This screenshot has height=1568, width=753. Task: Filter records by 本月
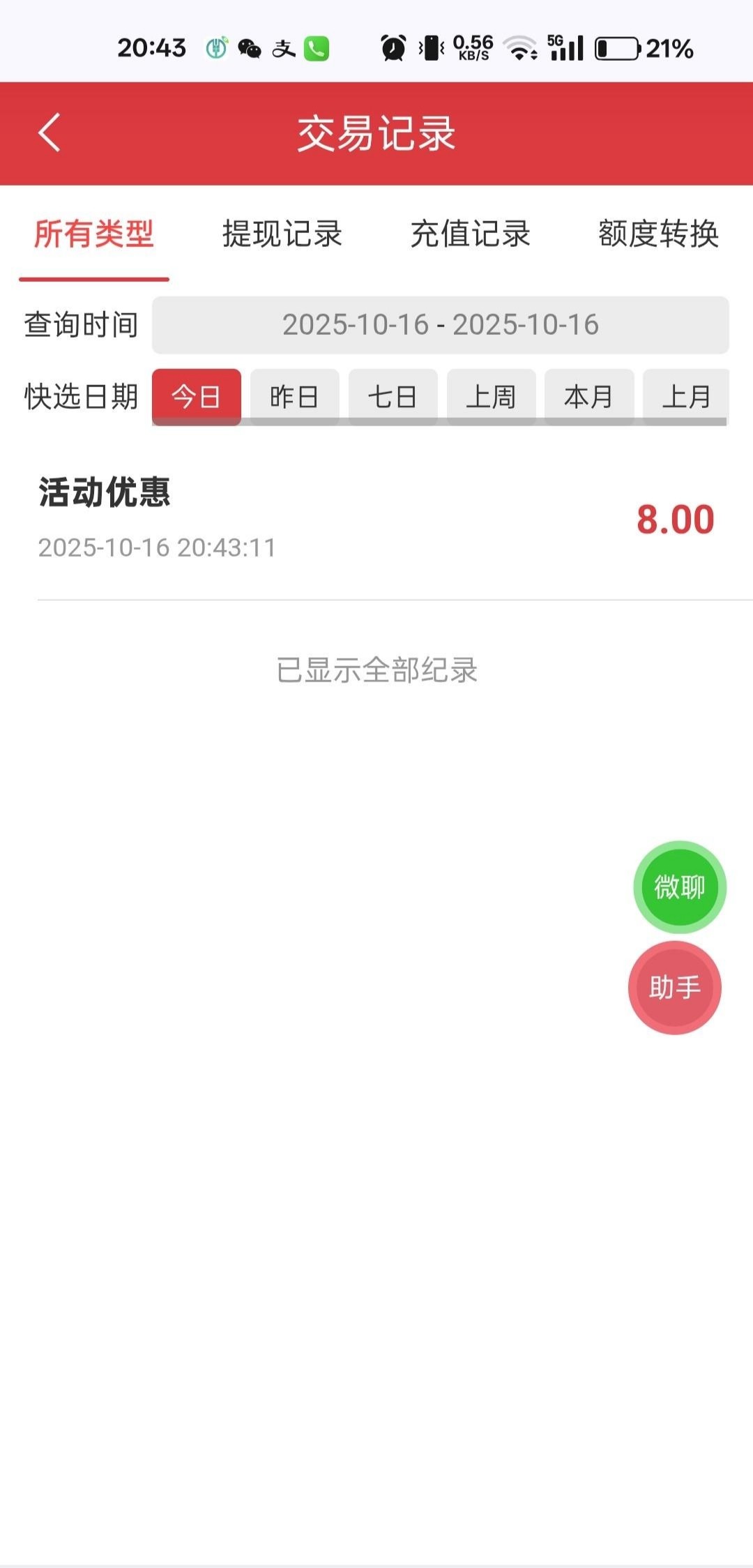pos(588,397)
